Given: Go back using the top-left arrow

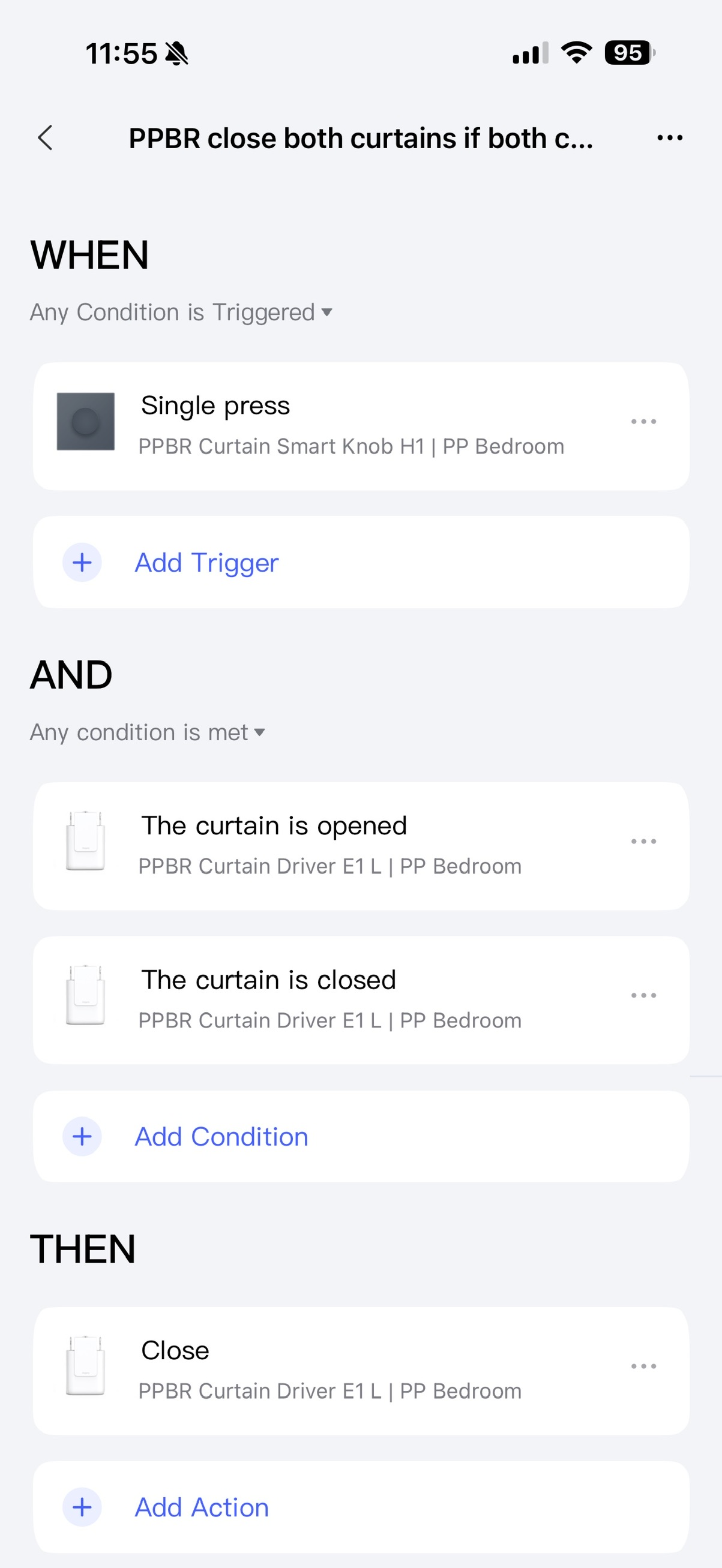Looking at the screenshot, I should click(46, 137).
